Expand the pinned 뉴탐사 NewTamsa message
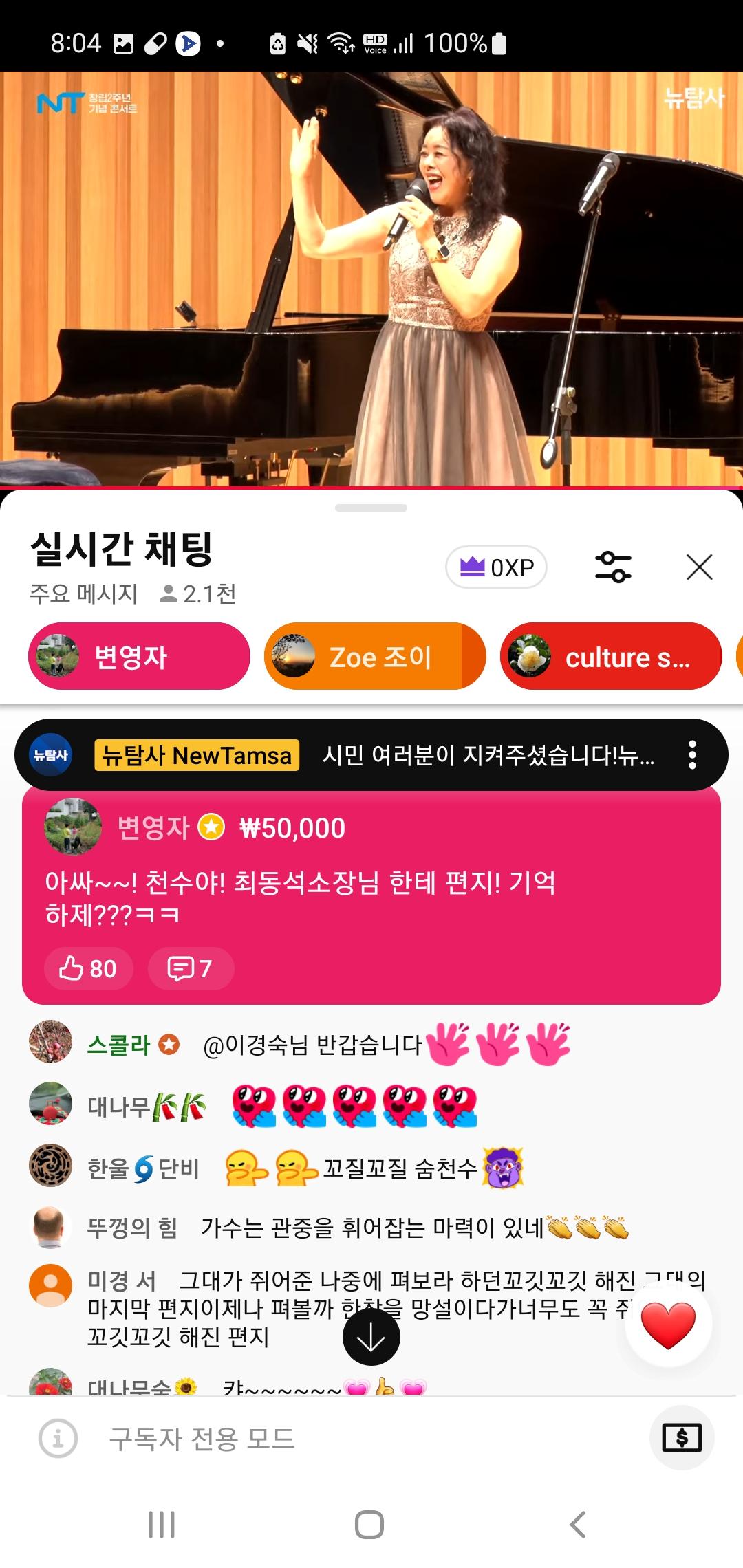Viewport: 743px width, 1568px height. pyautogui.click(x=413, y=755)
